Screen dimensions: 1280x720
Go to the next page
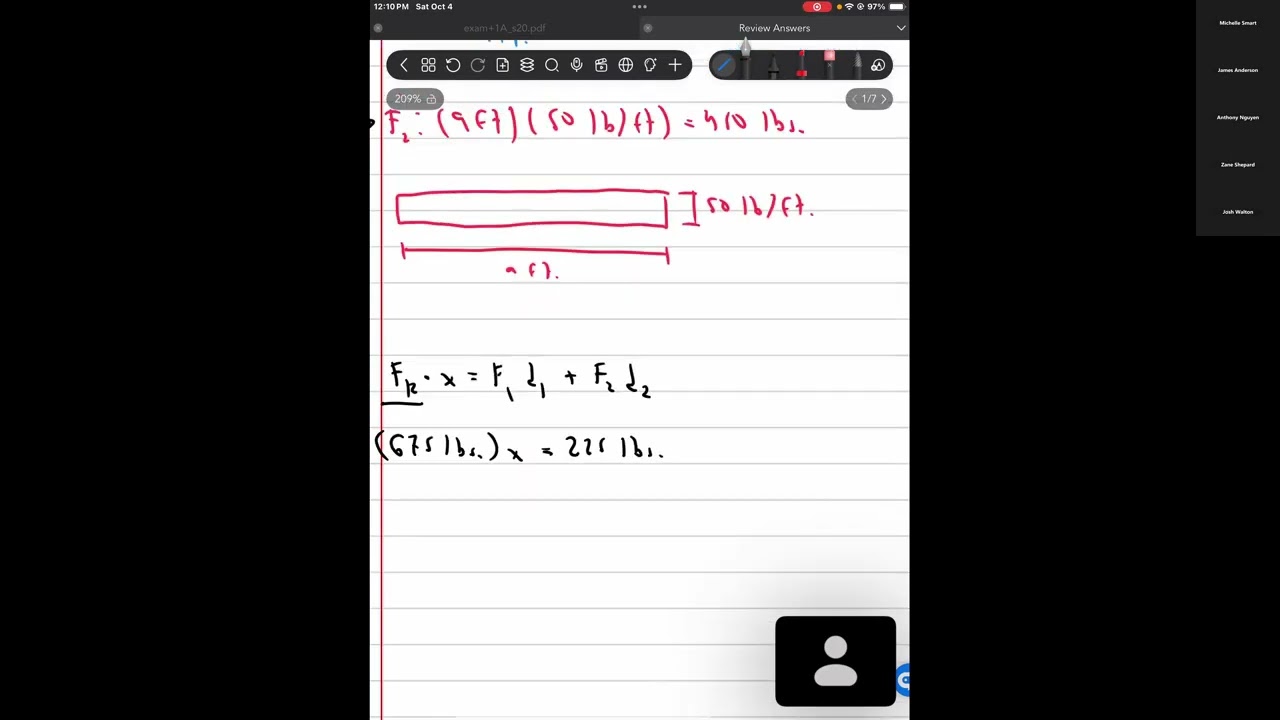coord(883,99)
